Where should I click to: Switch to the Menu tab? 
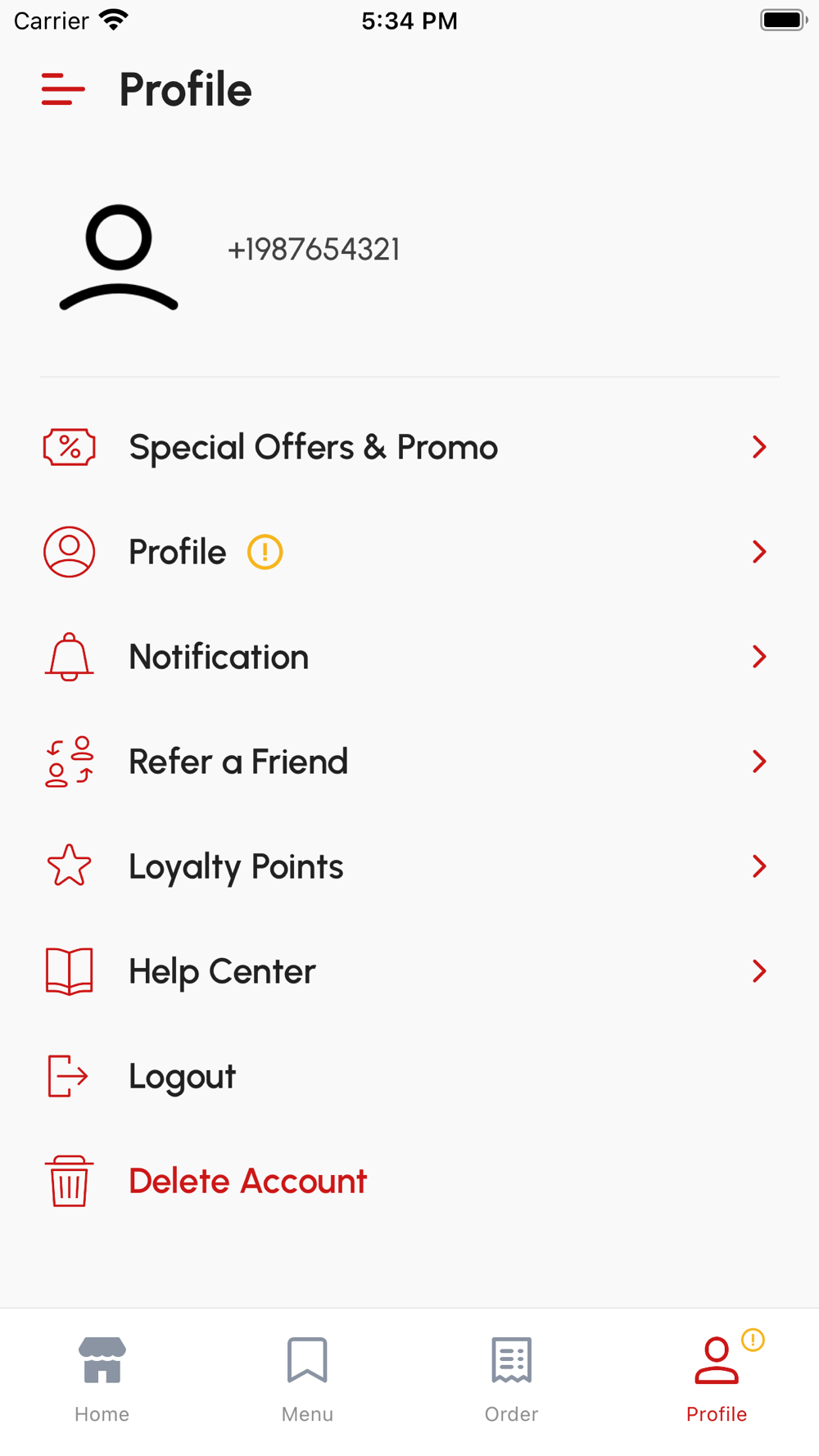307,1379
